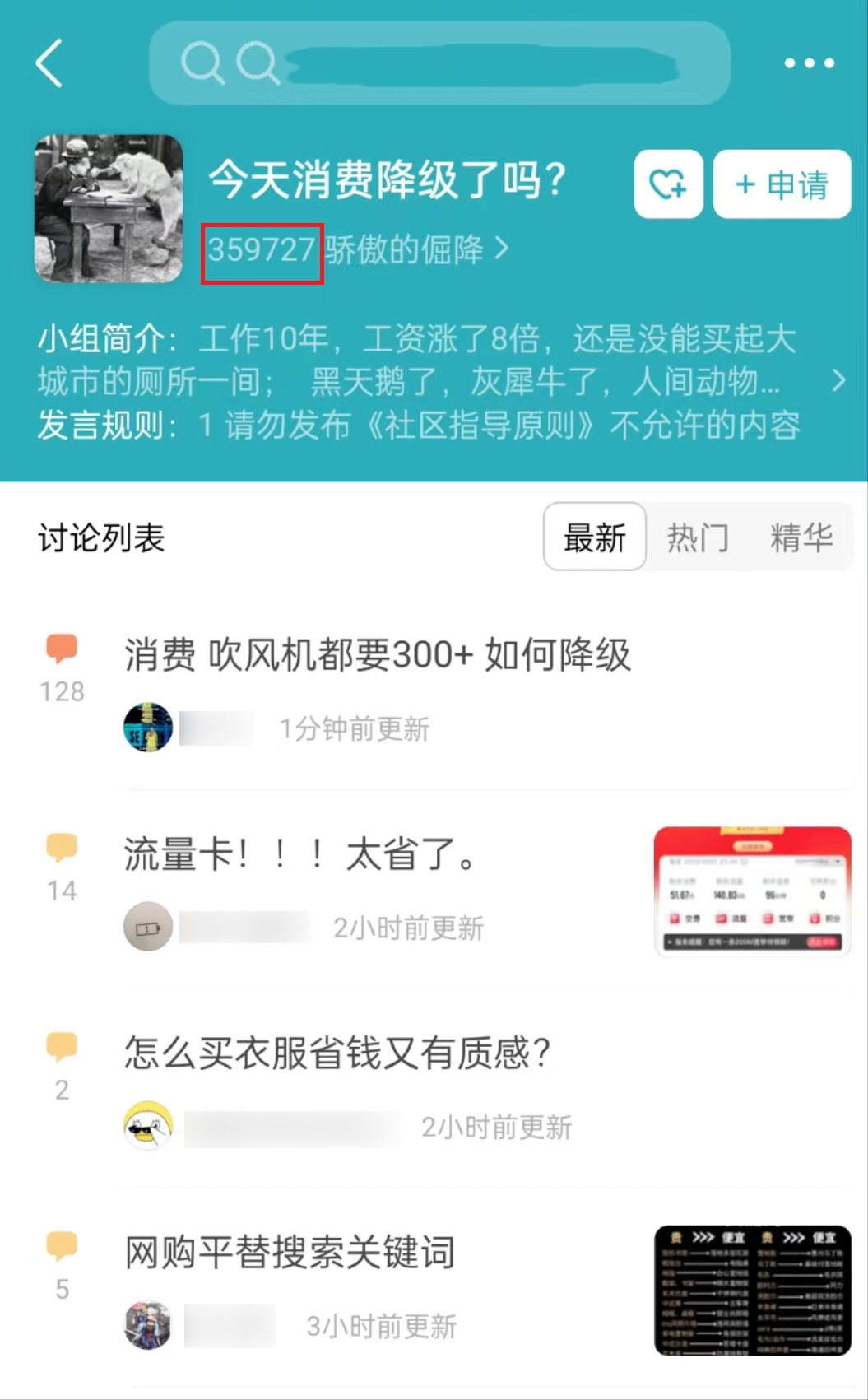Click the avatar of the 怎么买衣服省钱又有质感 poster
868x1400 pixels.
point(148,1125)
